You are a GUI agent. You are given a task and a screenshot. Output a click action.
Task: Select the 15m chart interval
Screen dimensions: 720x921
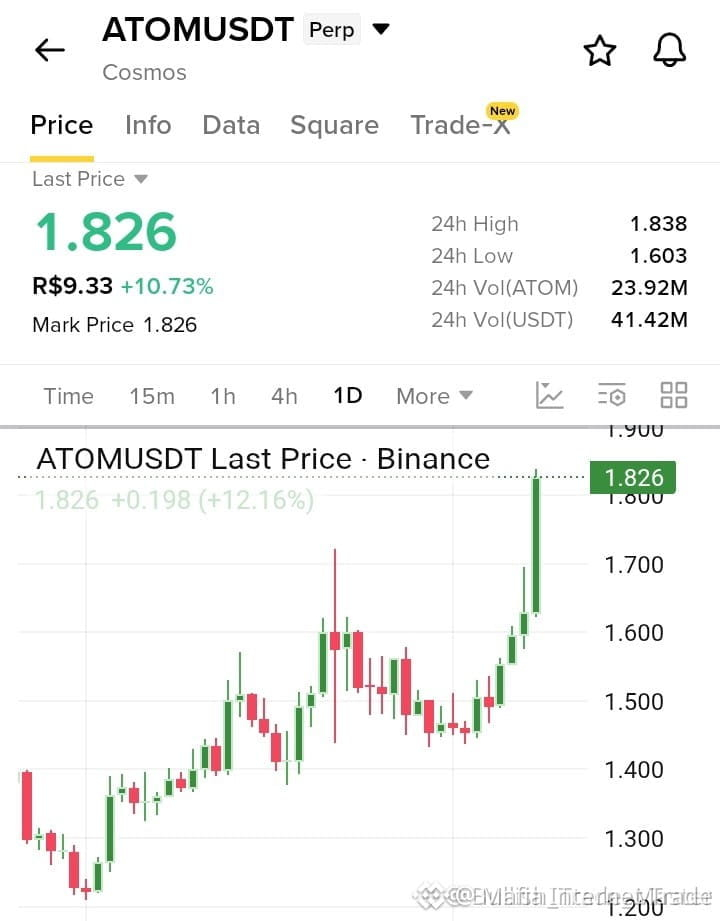point(152,396)
